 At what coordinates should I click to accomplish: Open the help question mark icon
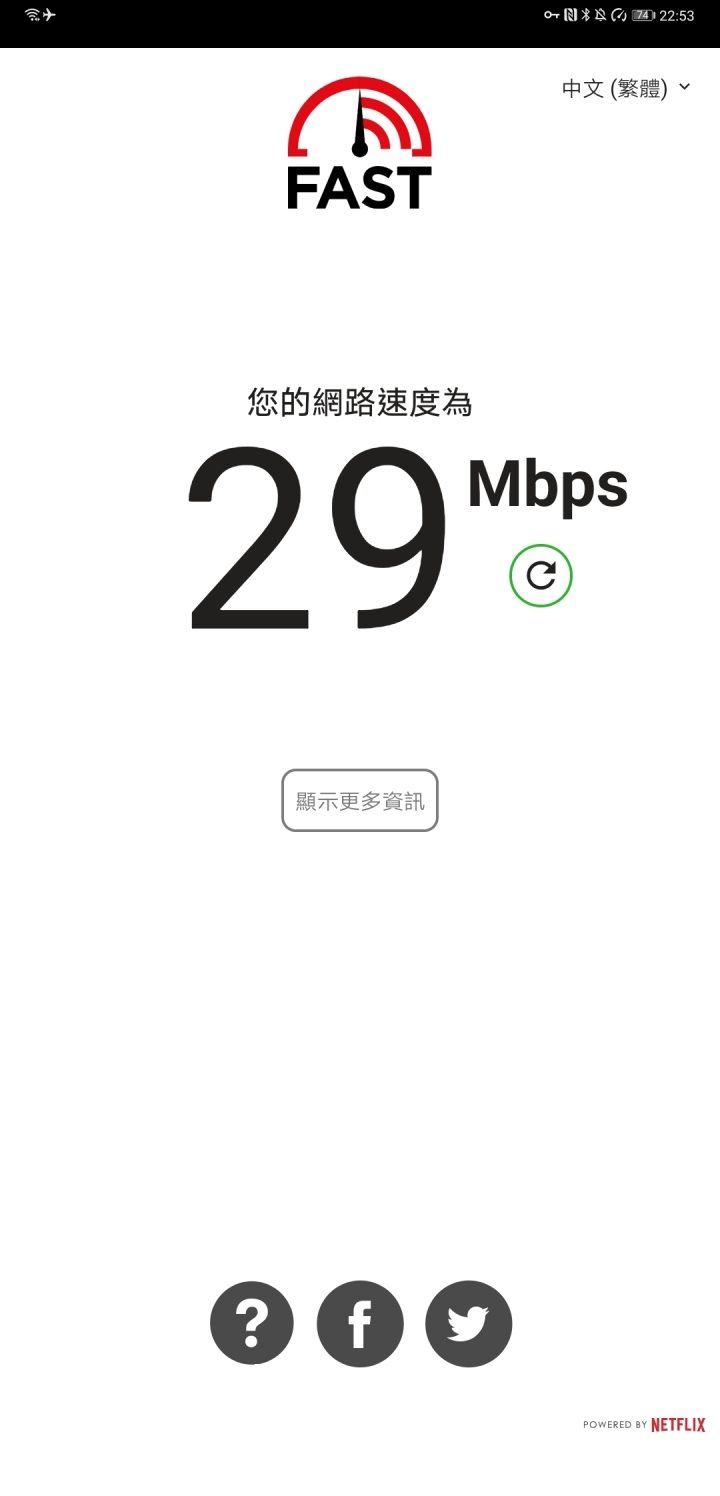point(252,1323)
